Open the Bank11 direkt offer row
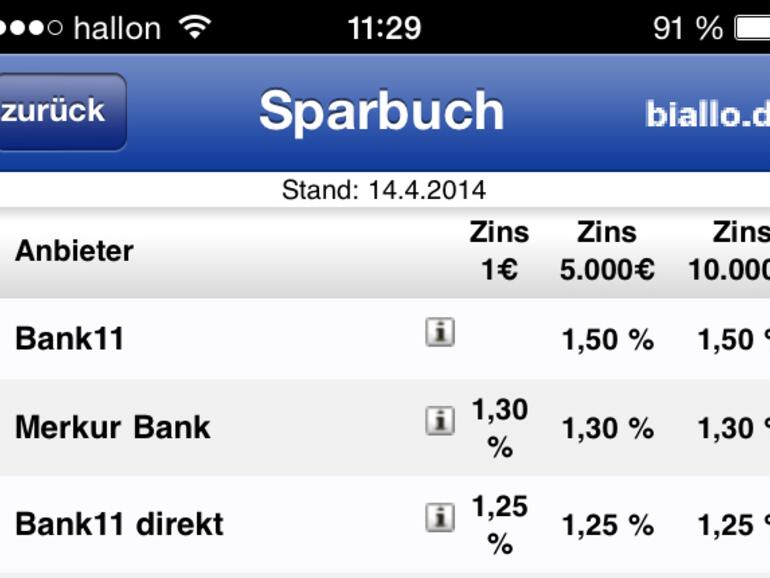The width and height of the screenshot is (770, 578). (200, 524)
